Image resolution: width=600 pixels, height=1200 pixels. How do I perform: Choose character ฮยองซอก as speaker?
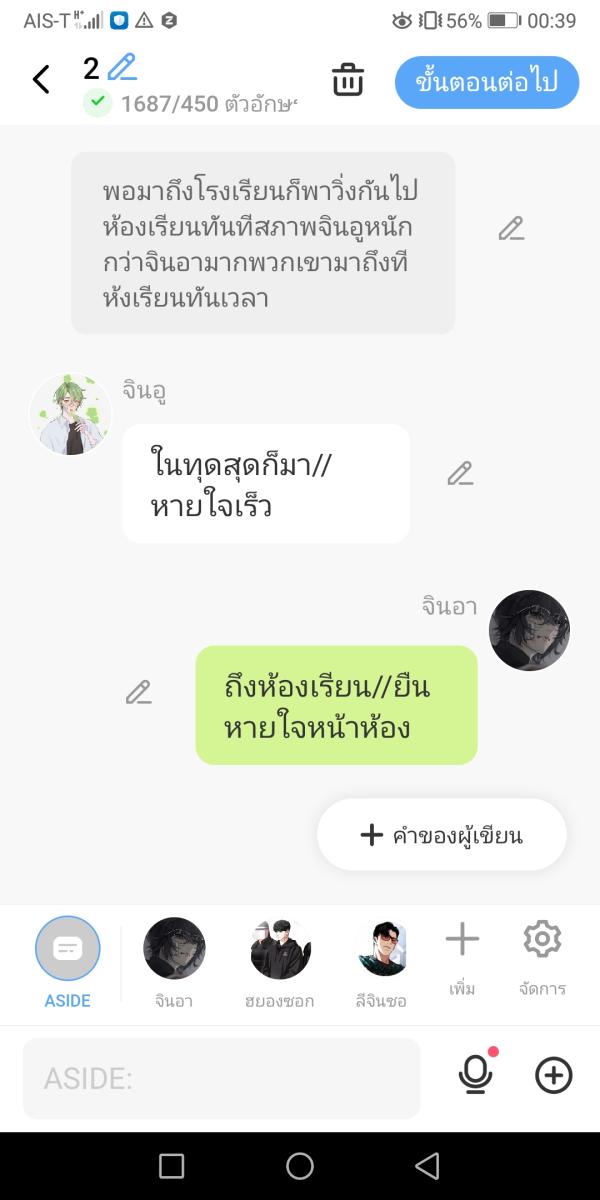coord(281,949)
